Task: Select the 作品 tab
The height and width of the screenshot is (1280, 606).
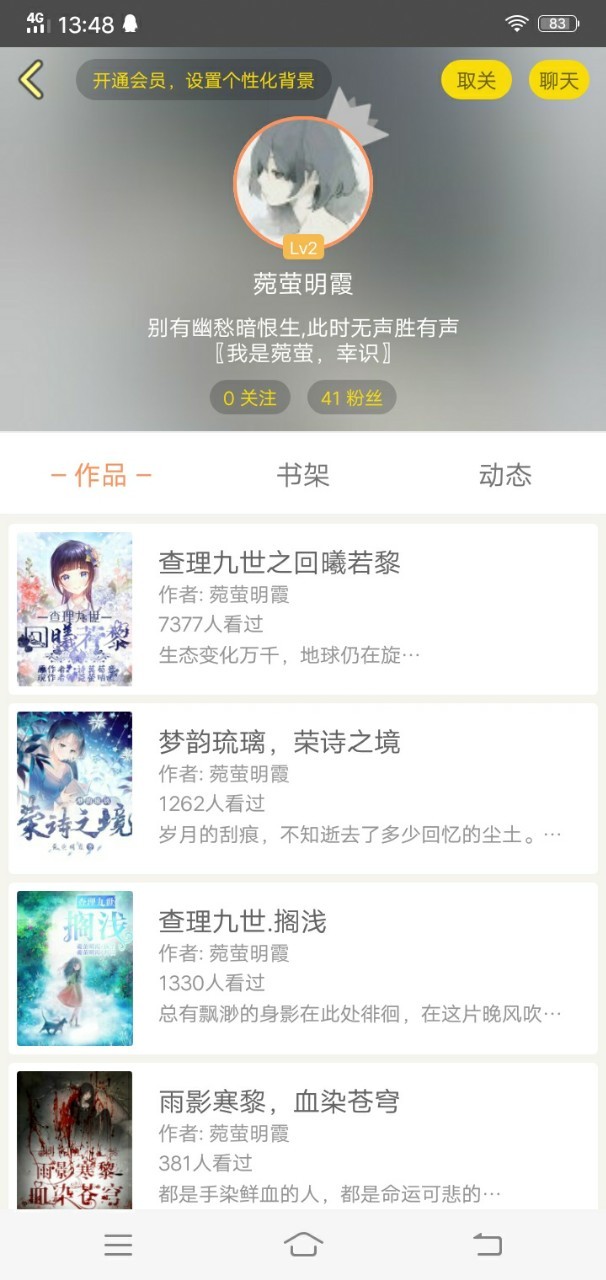Action: click(x=101, y=475)
